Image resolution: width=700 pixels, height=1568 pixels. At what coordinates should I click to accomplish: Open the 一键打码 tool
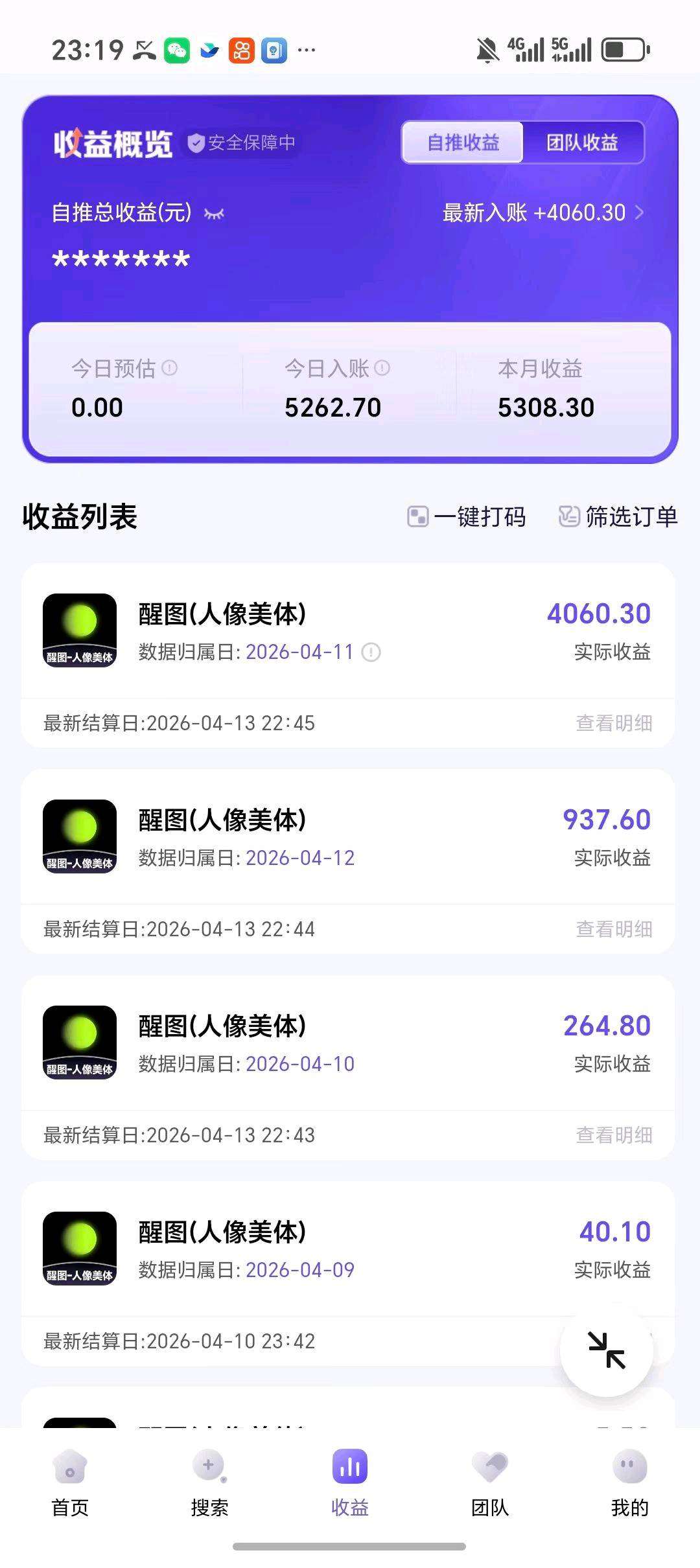pos(468,517)
